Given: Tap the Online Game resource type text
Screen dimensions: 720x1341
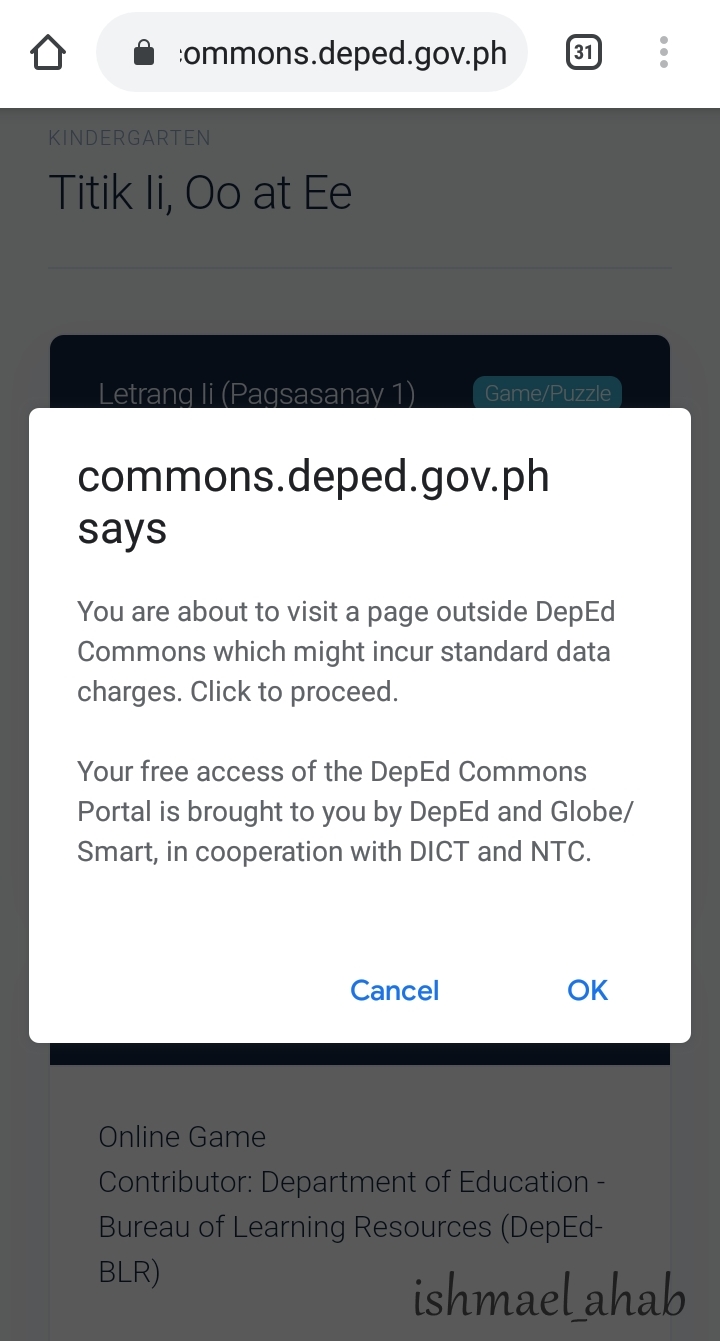Looking at the screenshot, I should coord(181,1137).
